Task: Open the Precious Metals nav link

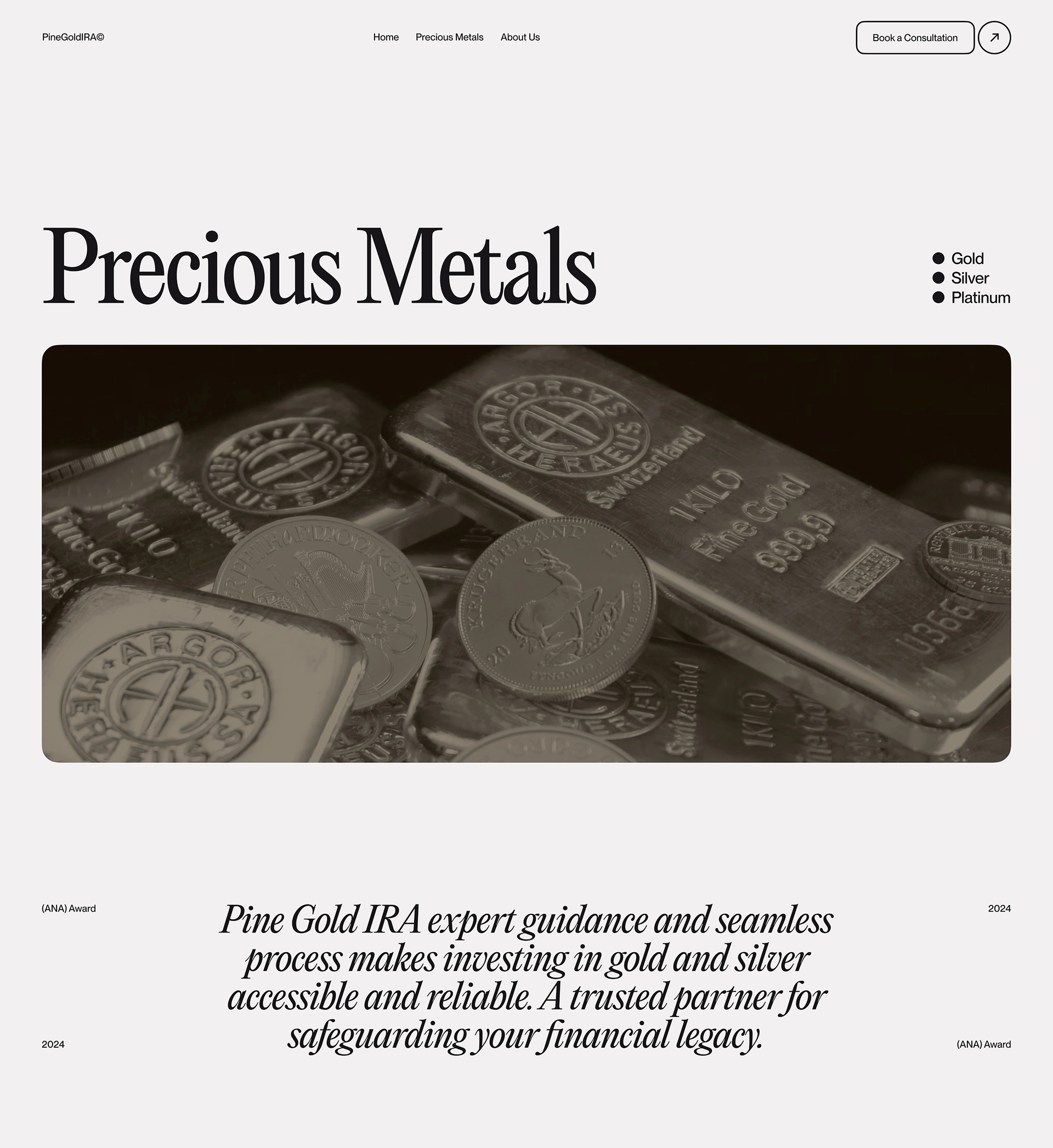Action: (449, 38)
